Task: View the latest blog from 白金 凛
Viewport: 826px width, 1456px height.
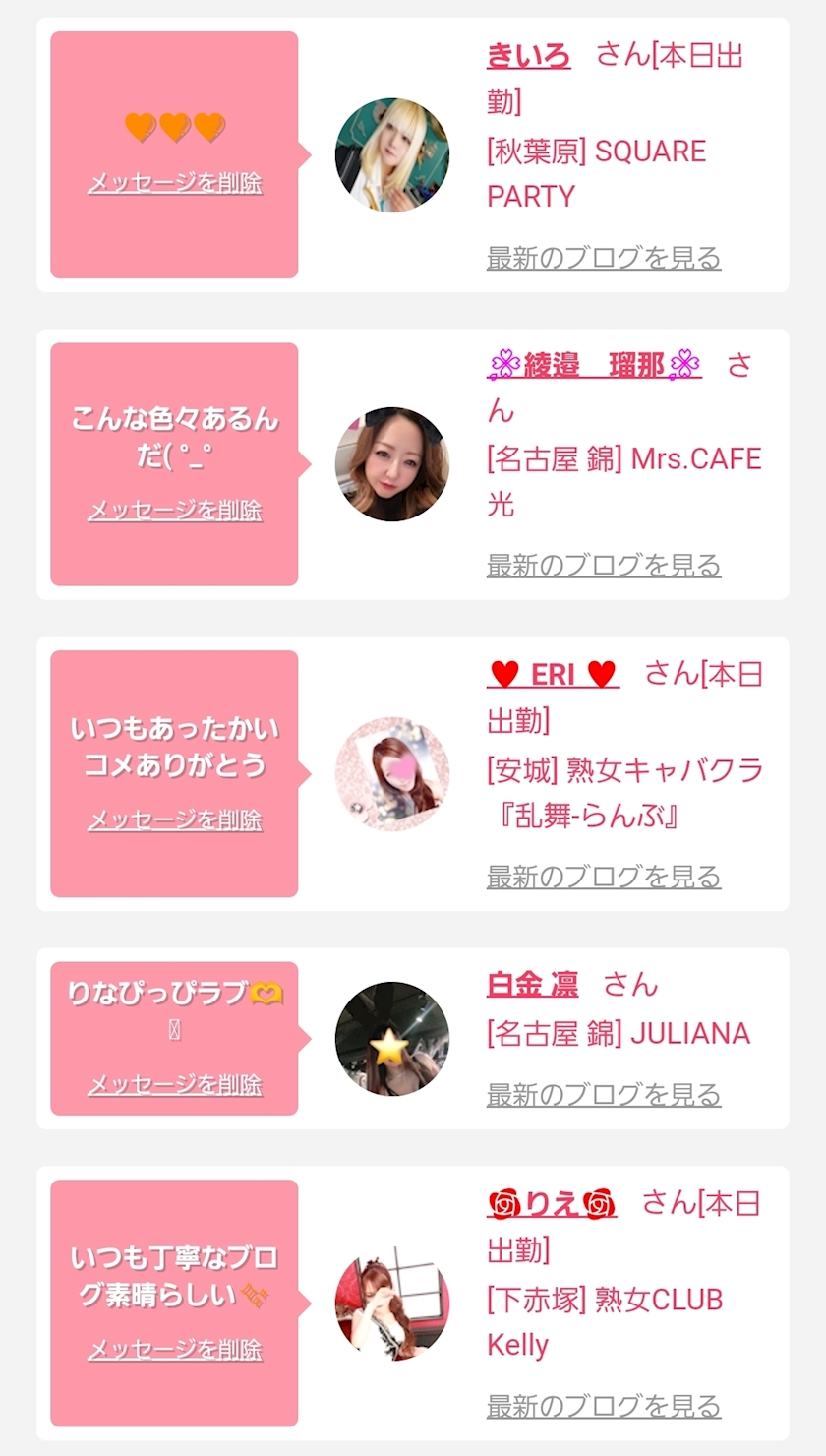Action: tap(604, 1094)
